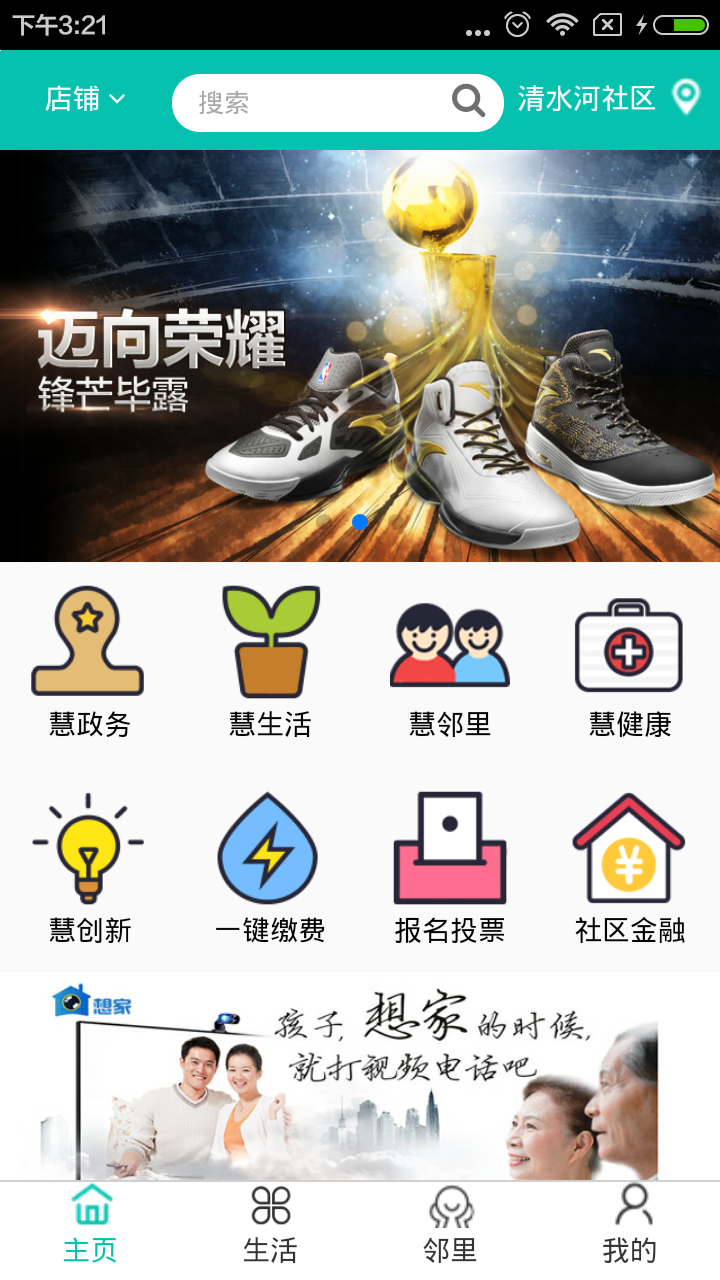
Task: Open 慧邻里 service
Action: coord(450,662)
